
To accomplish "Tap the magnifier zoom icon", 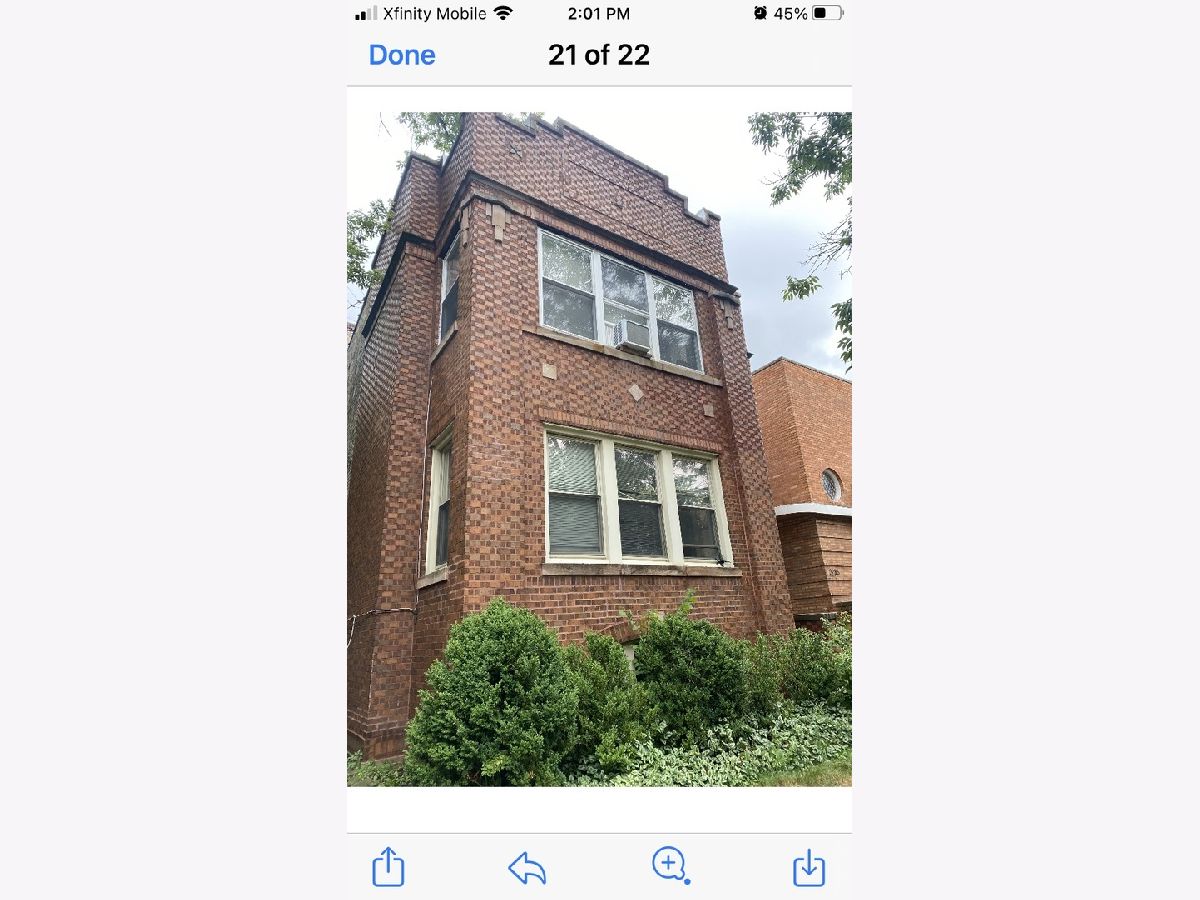I will point(669,865).
